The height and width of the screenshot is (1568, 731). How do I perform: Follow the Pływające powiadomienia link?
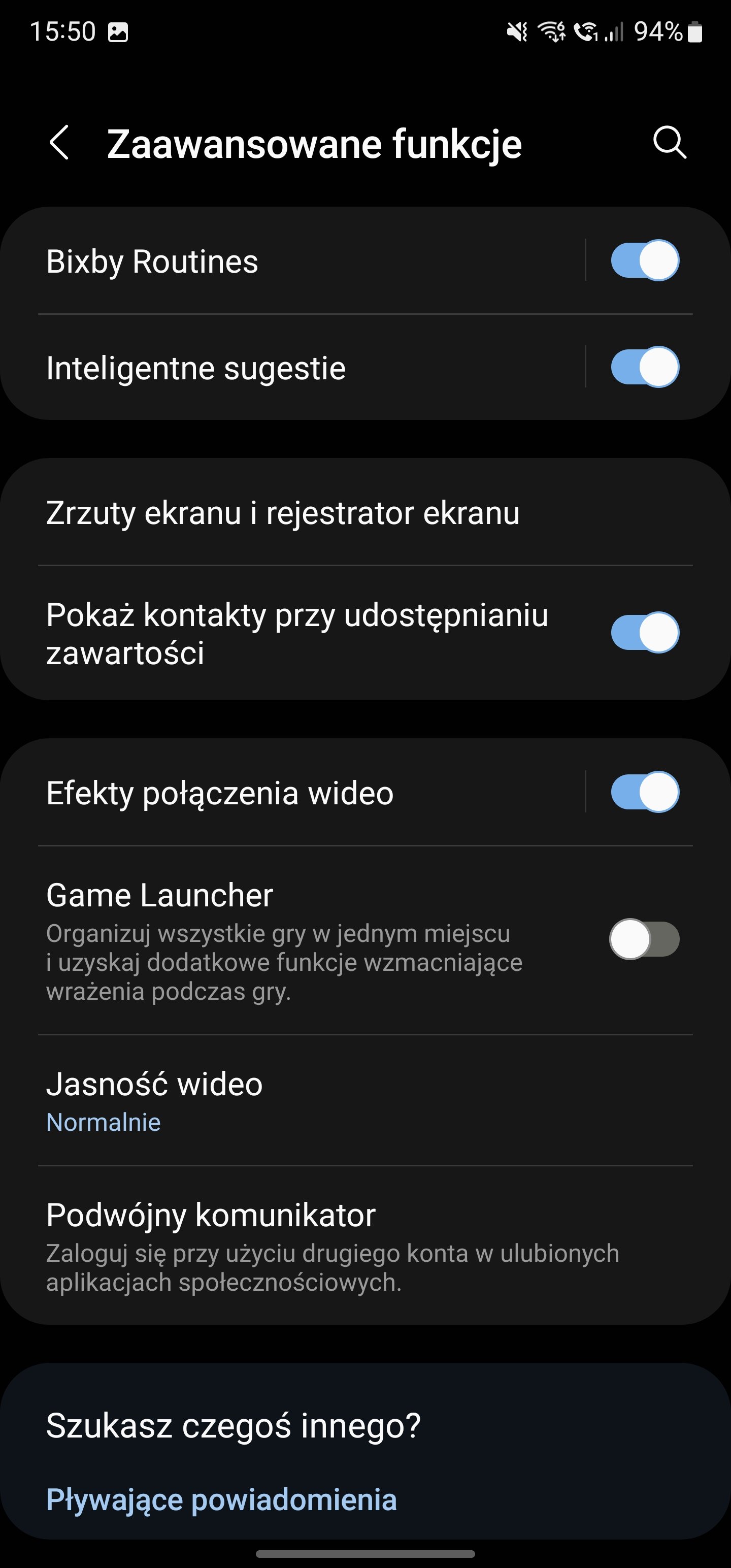click(221, 1499)
